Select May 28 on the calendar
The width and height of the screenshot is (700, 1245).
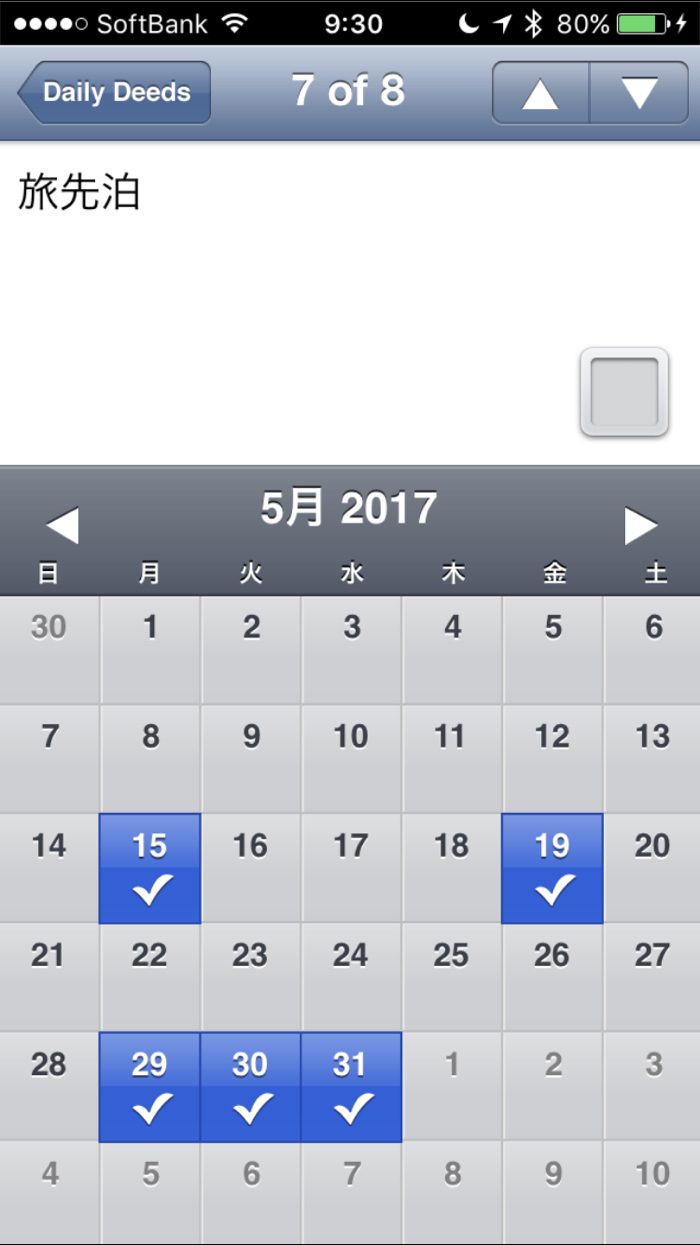(49, 1086)
